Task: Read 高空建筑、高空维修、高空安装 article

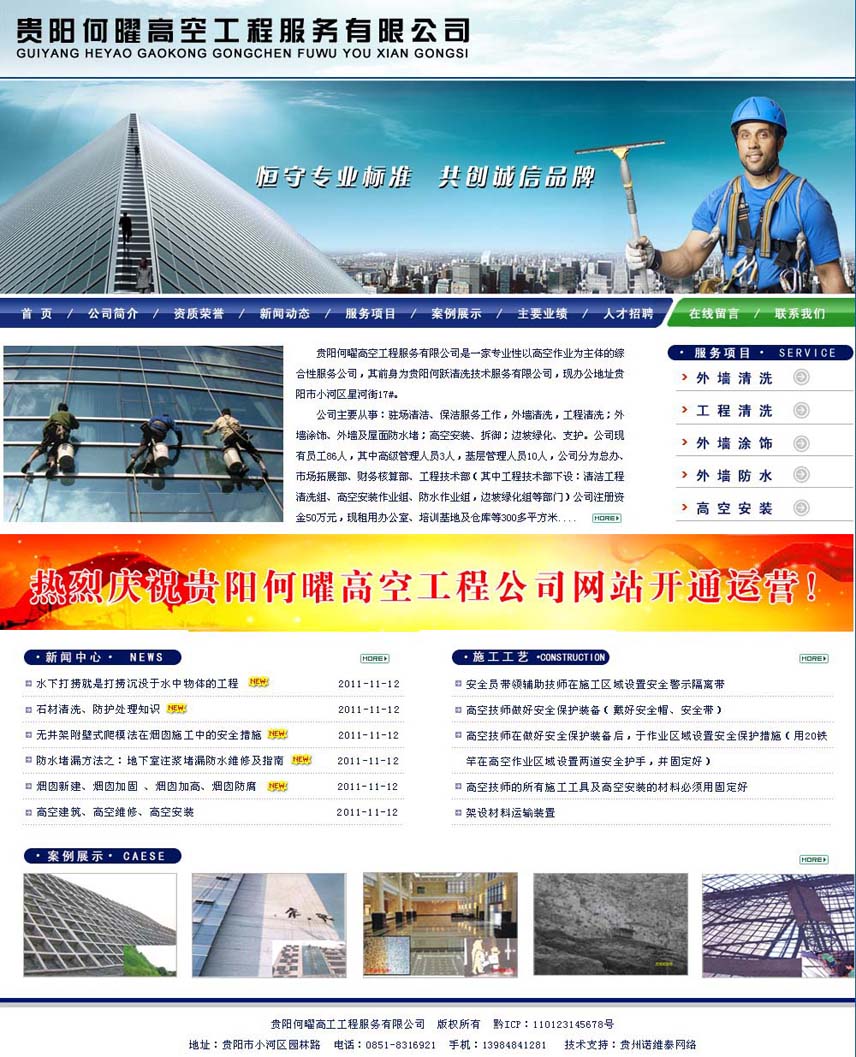Action: pyautogui.click(x=115, y=812)
